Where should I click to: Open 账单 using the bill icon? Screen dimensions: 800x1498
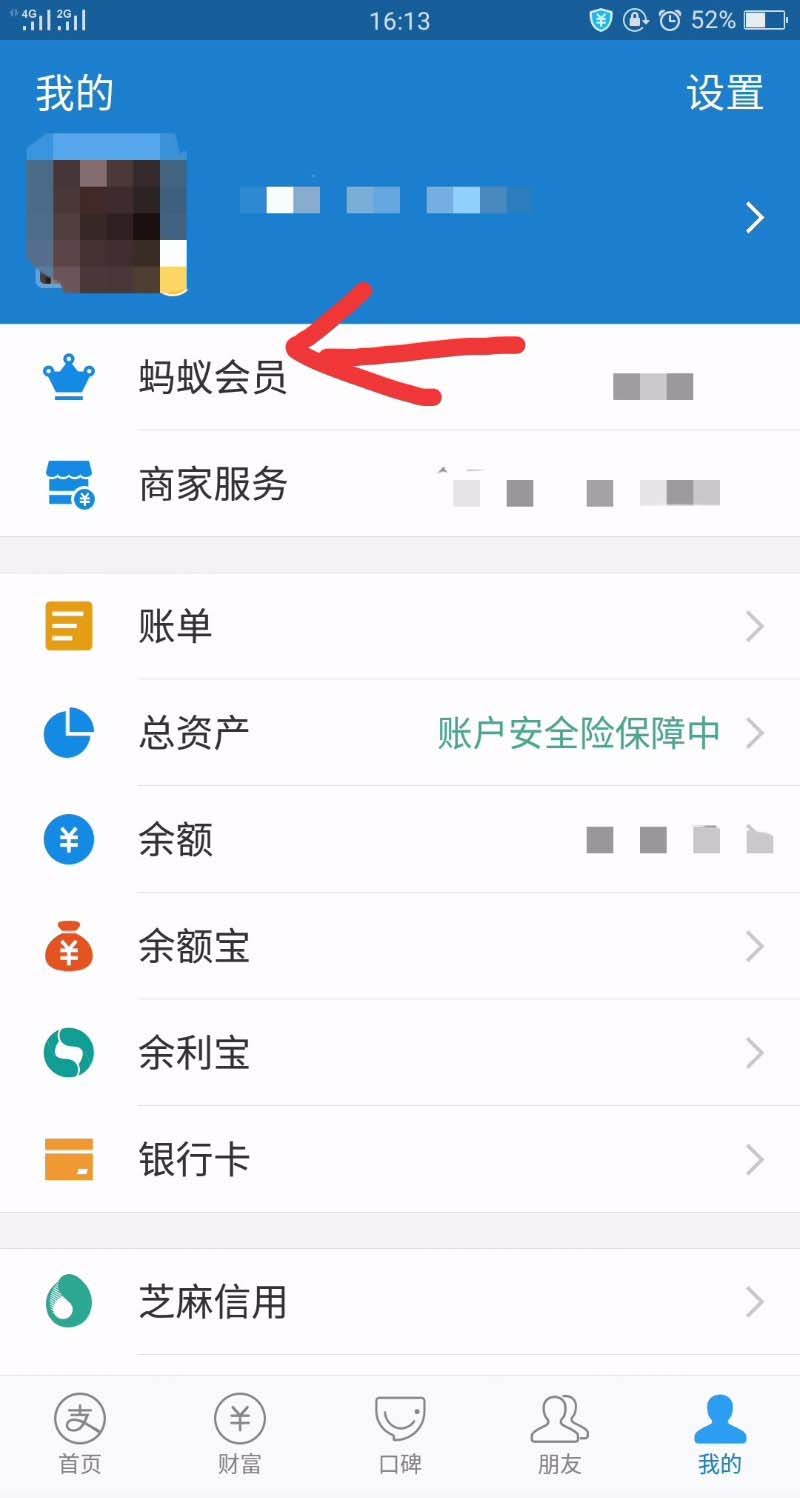67,625
